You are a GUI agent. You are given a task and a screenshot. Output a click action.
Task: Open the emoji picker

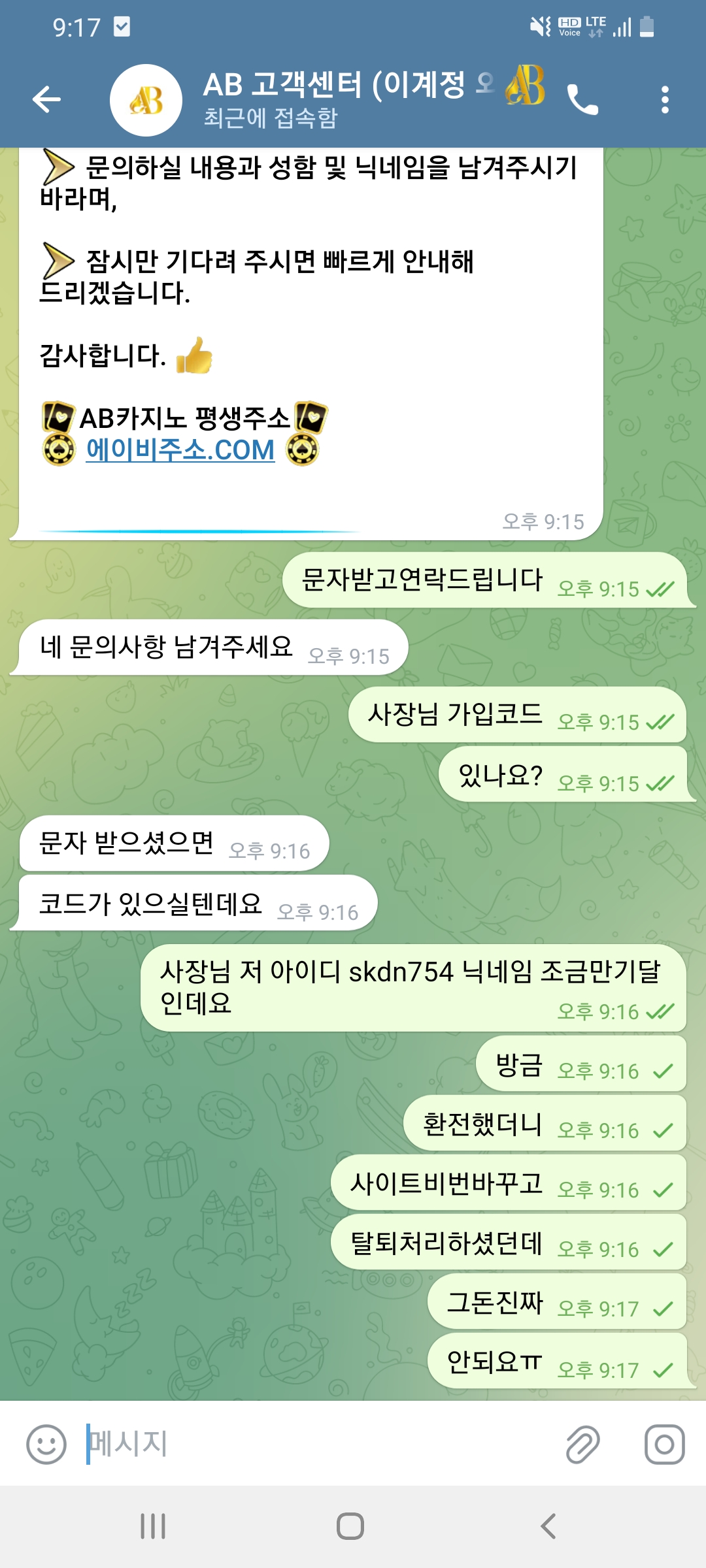(x=46, y=1444)
